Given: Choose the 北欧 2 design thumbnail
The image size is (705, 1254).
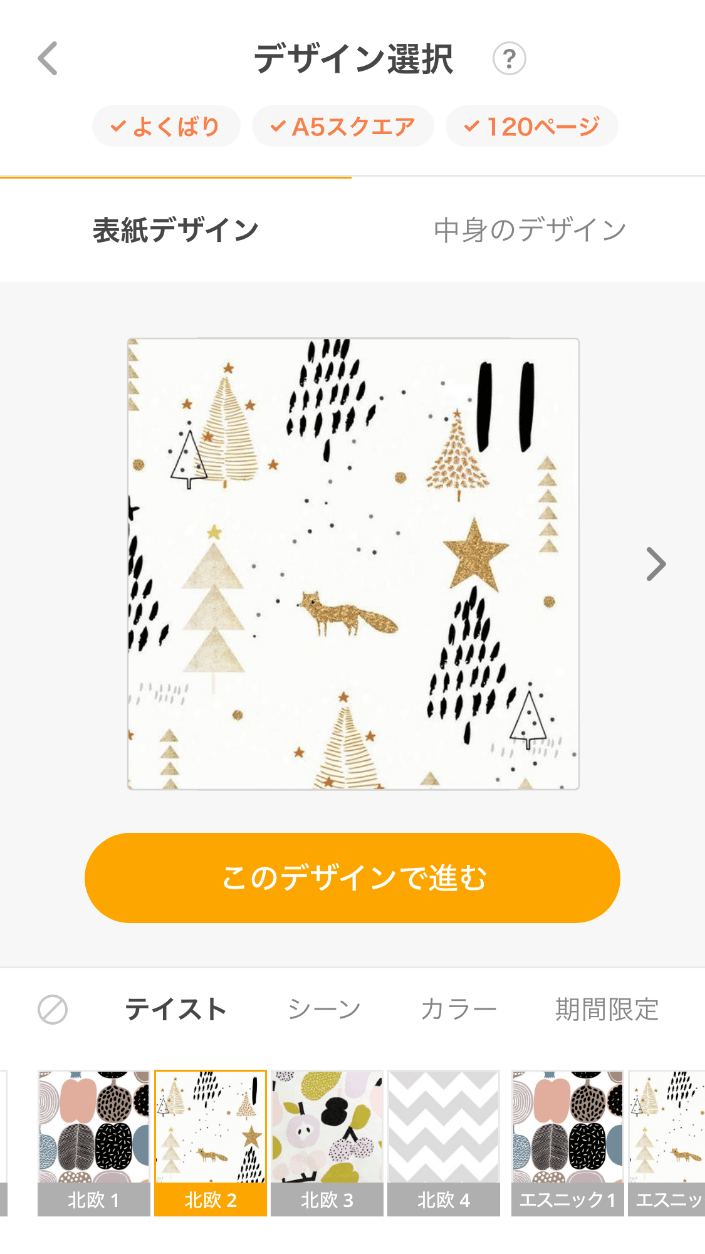Looking at the screenshot, I should coord(210,1142).
